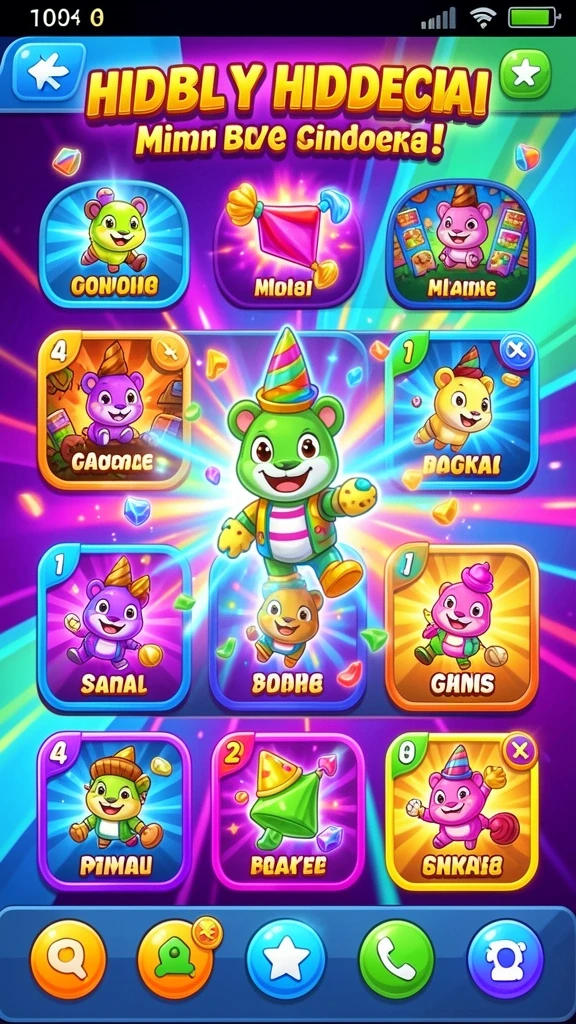This screenshot has width=576, height=1024.
Task: Open the kite tile labeled Mlolal
Action: pyautogui.click(x=287, y=244)
